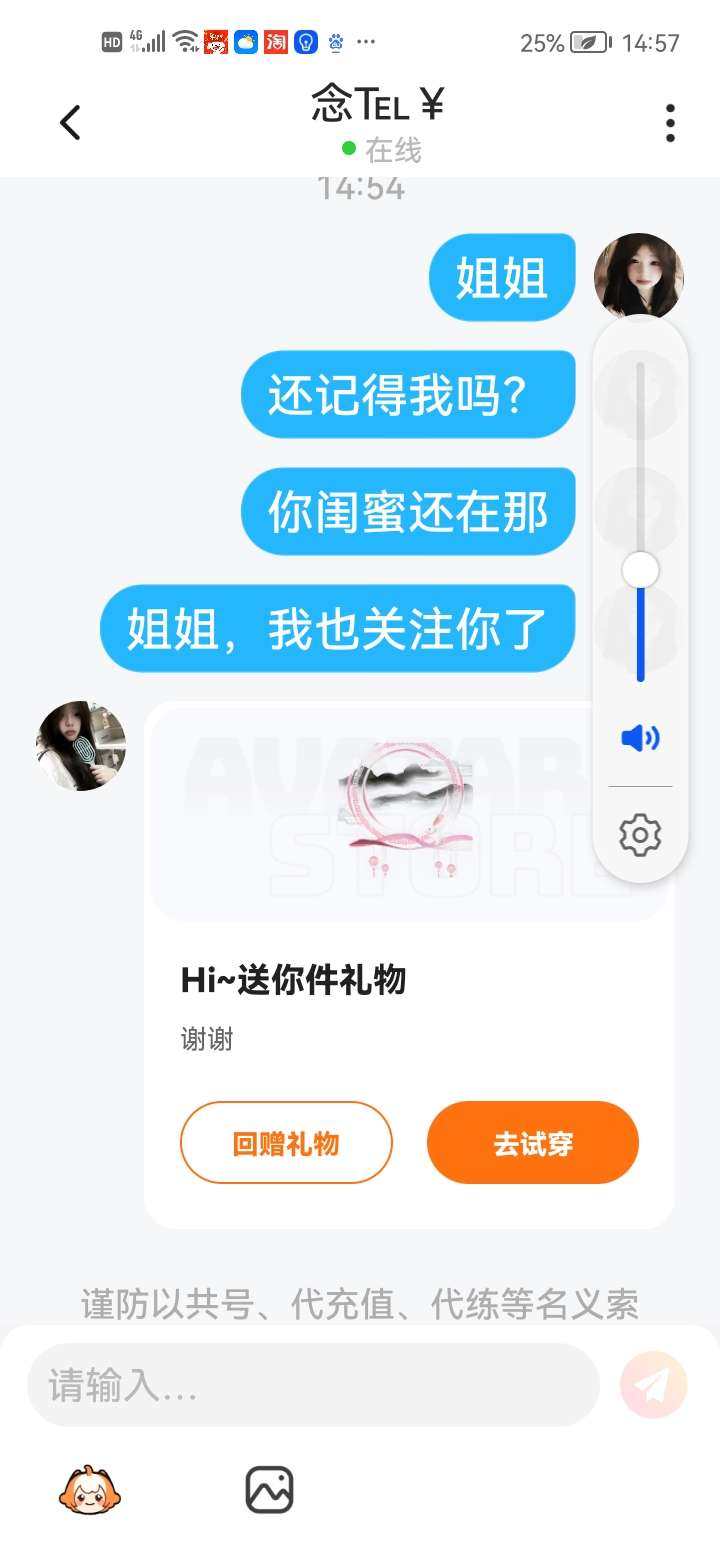Mute sound via the speaker icon
720x1560 pixels.
pos(640,739)
